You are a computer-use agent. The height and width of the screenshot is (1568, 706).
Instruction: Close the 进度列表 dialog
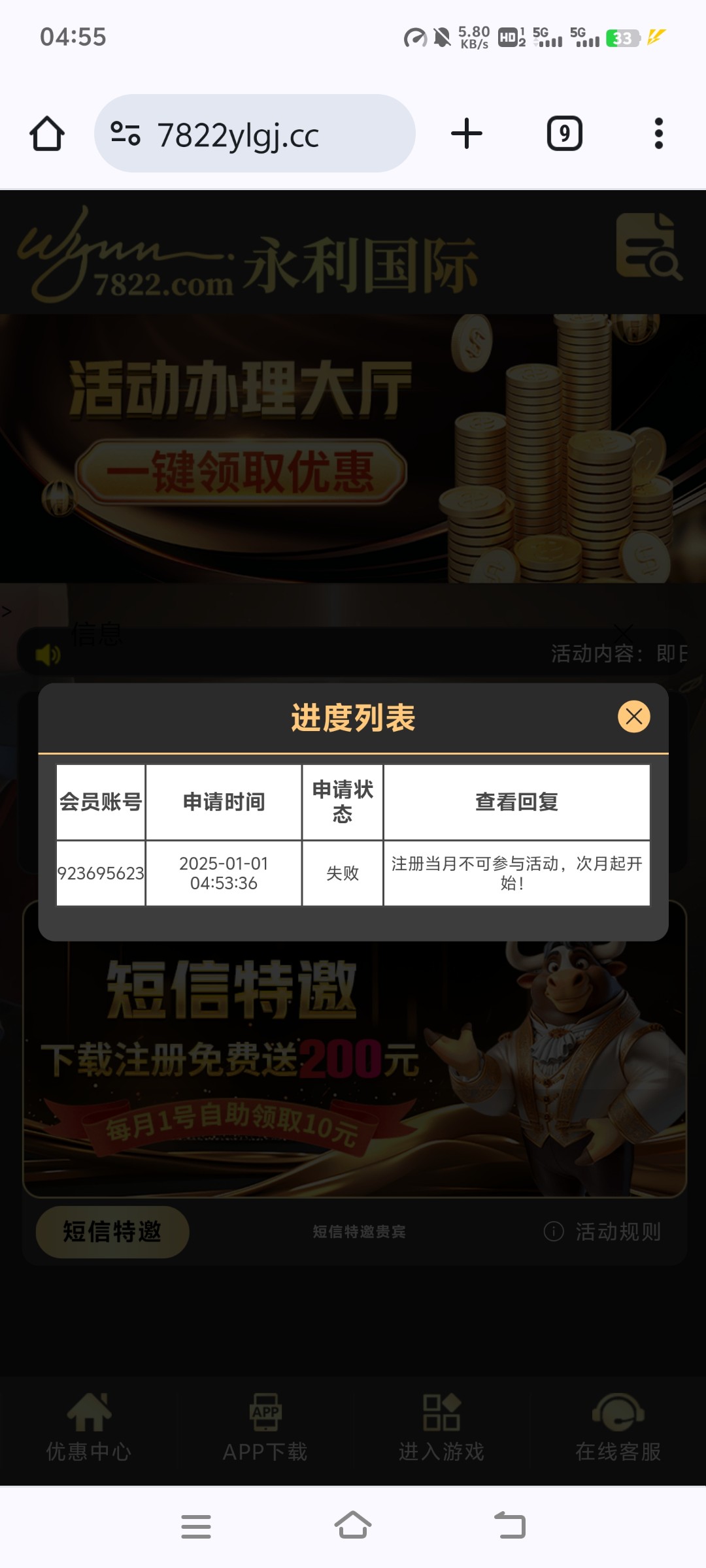pyautogui.click(x=633, y=717)
